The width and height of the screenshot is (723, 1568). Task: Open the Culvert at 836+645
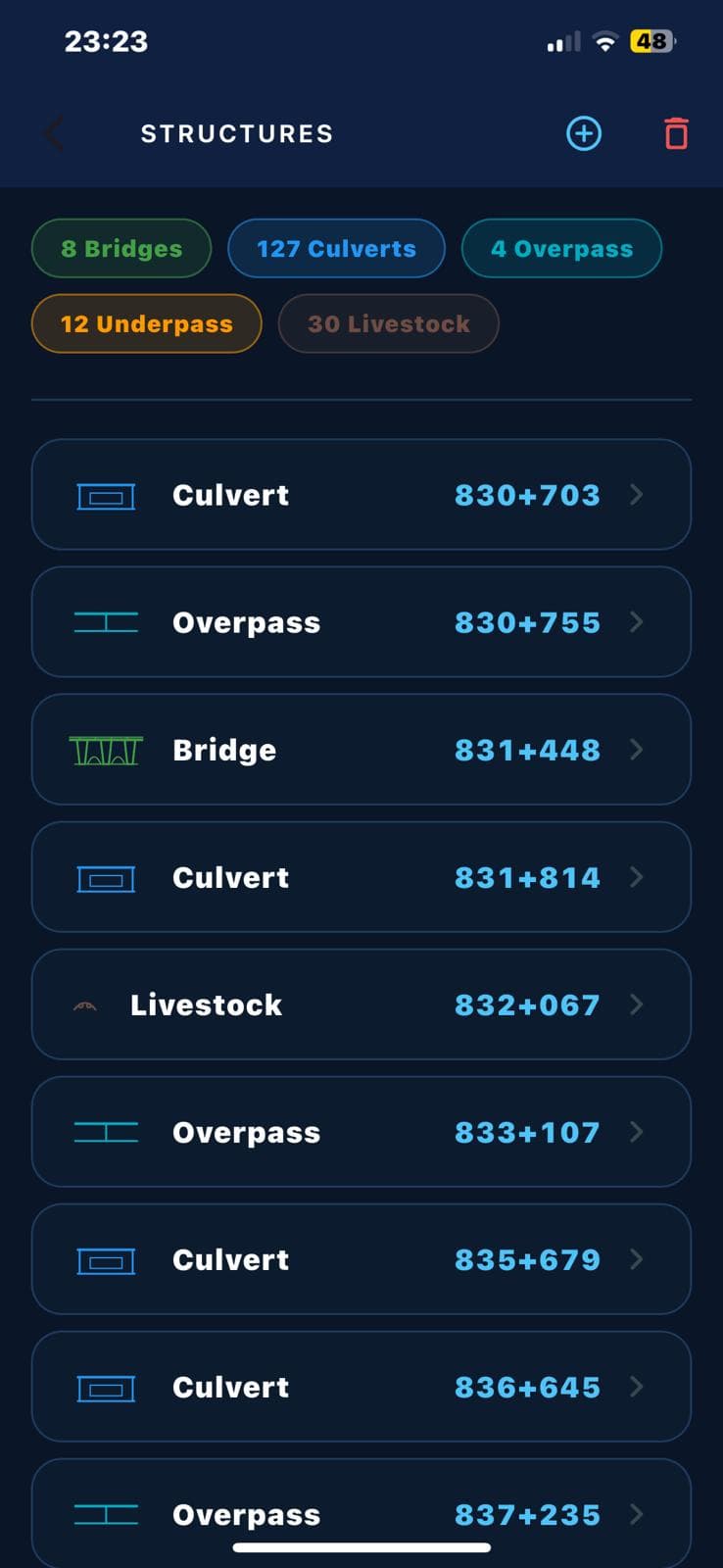361,1387
